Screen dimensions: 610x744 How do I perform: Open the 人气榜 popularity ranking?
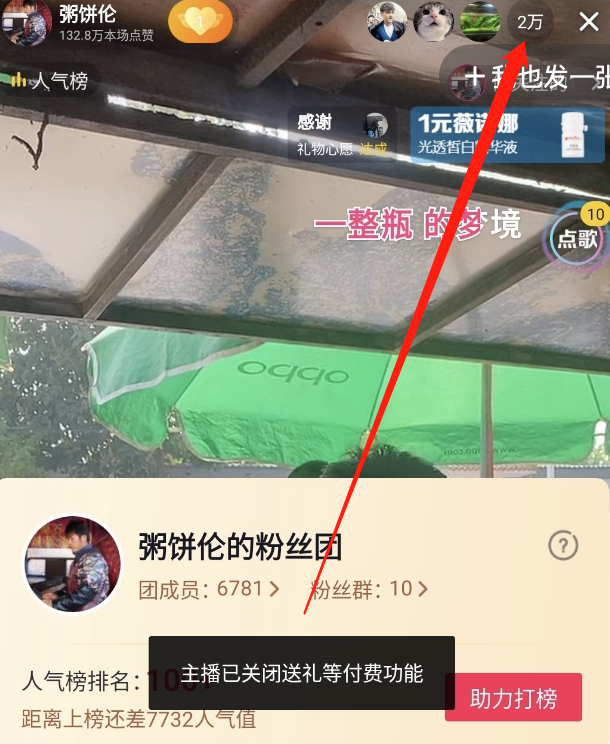(50, 81)
